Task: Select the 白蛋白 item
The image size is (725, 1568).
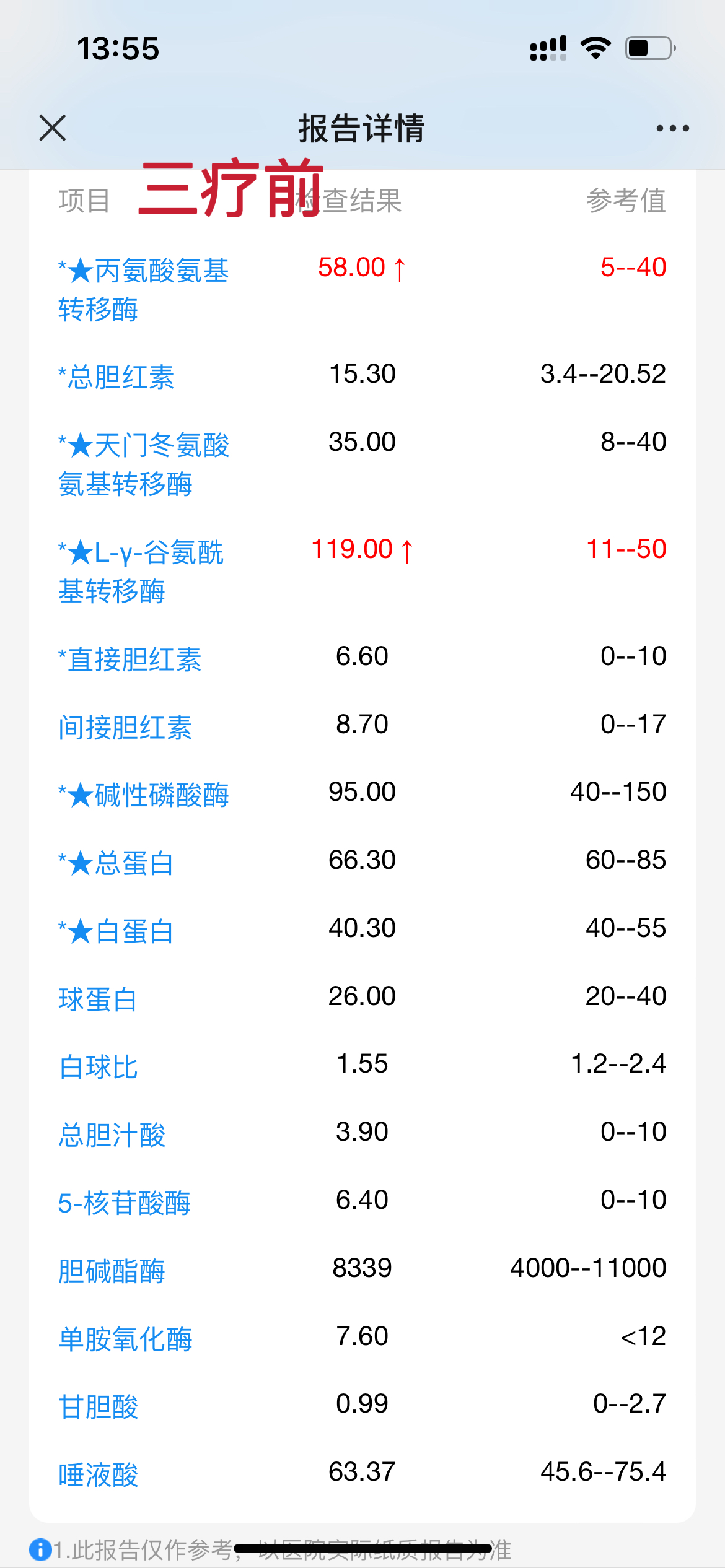Action: click(x=116, y=931)
